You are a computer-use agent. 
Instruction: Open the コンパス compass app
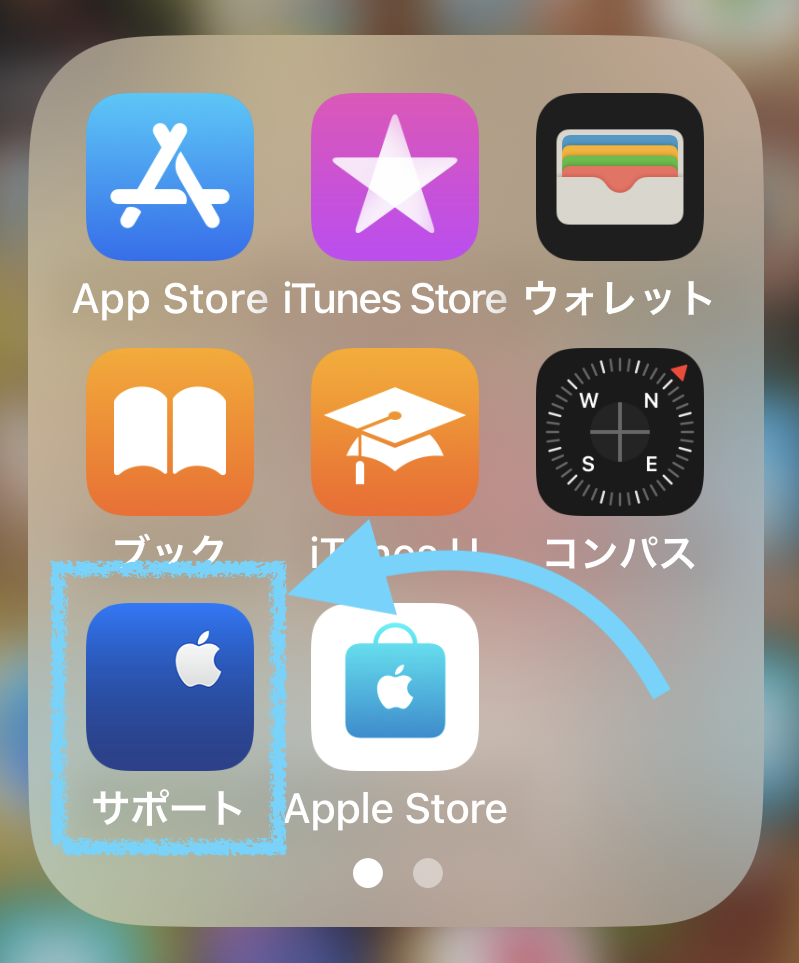[x=620, y=431]
